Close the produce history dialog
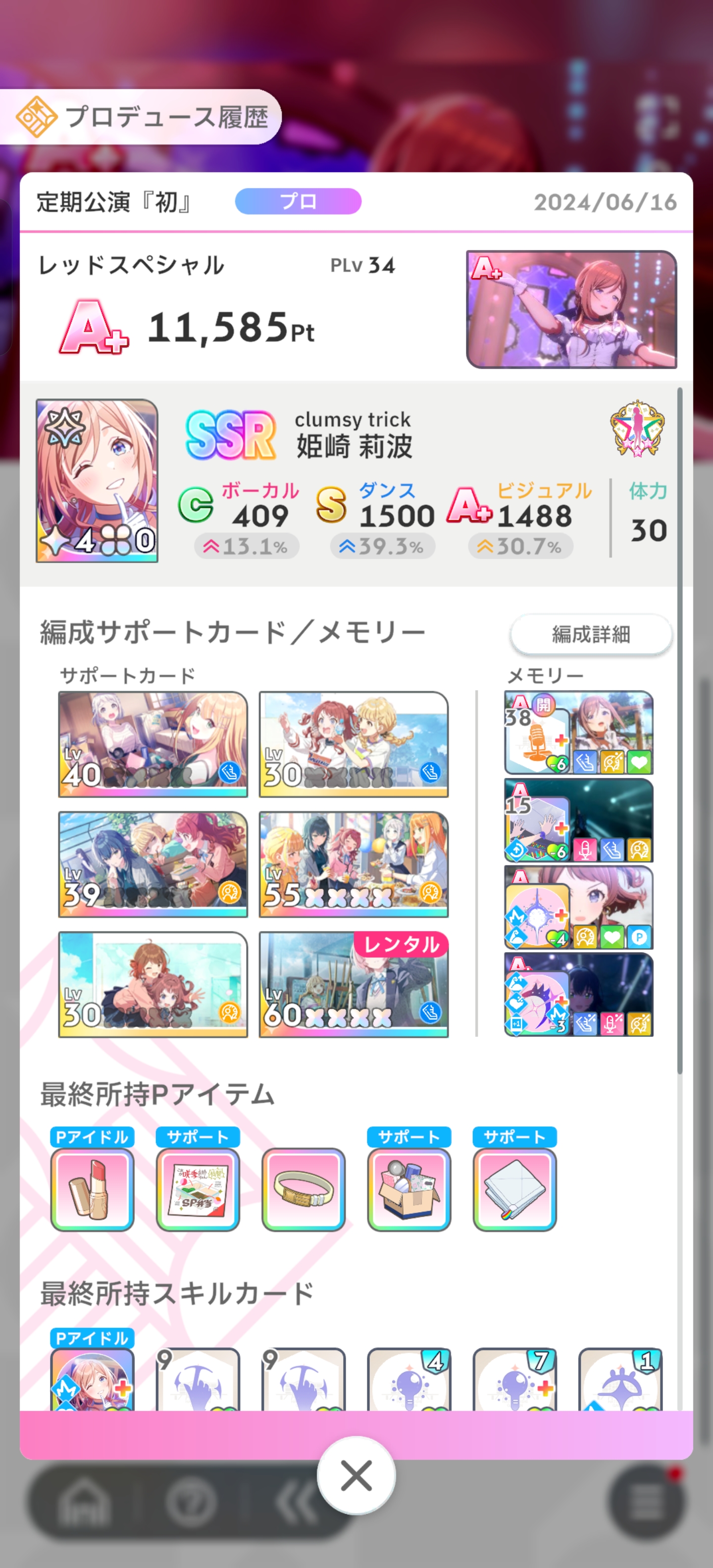Viewport: 713px width, 1568px height. tap(356, 1475)
